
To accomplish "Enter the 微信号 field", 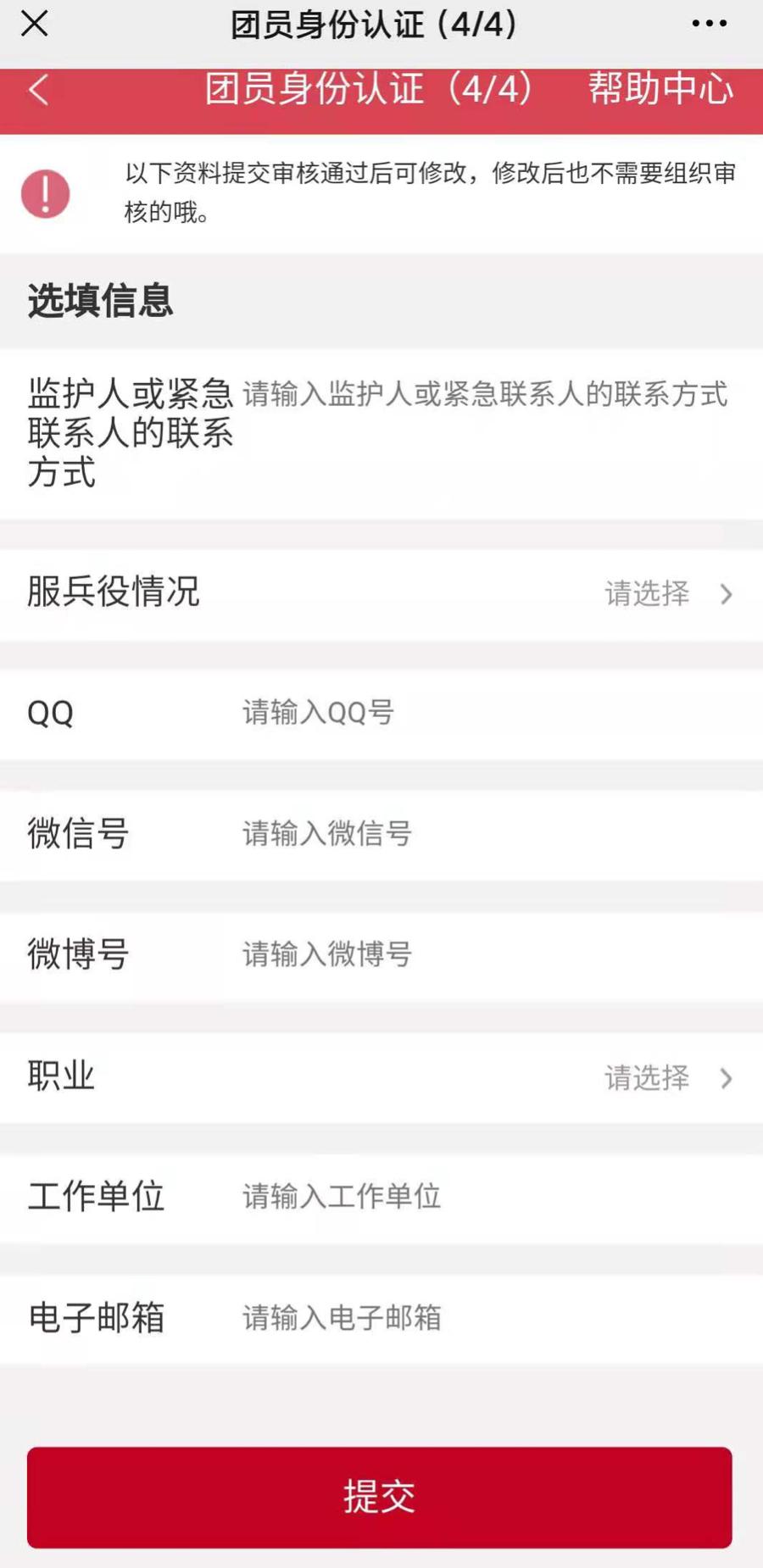I will click(483, 834).
